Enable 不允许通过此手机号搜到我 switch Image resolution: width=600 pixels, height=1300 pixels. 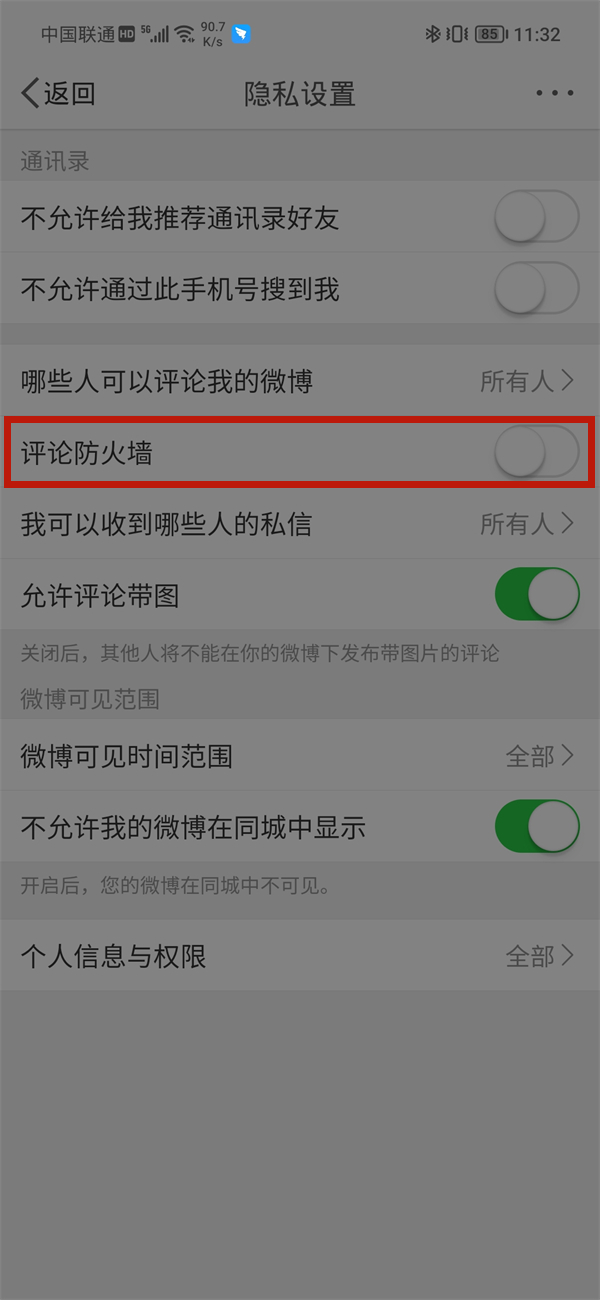537,289
